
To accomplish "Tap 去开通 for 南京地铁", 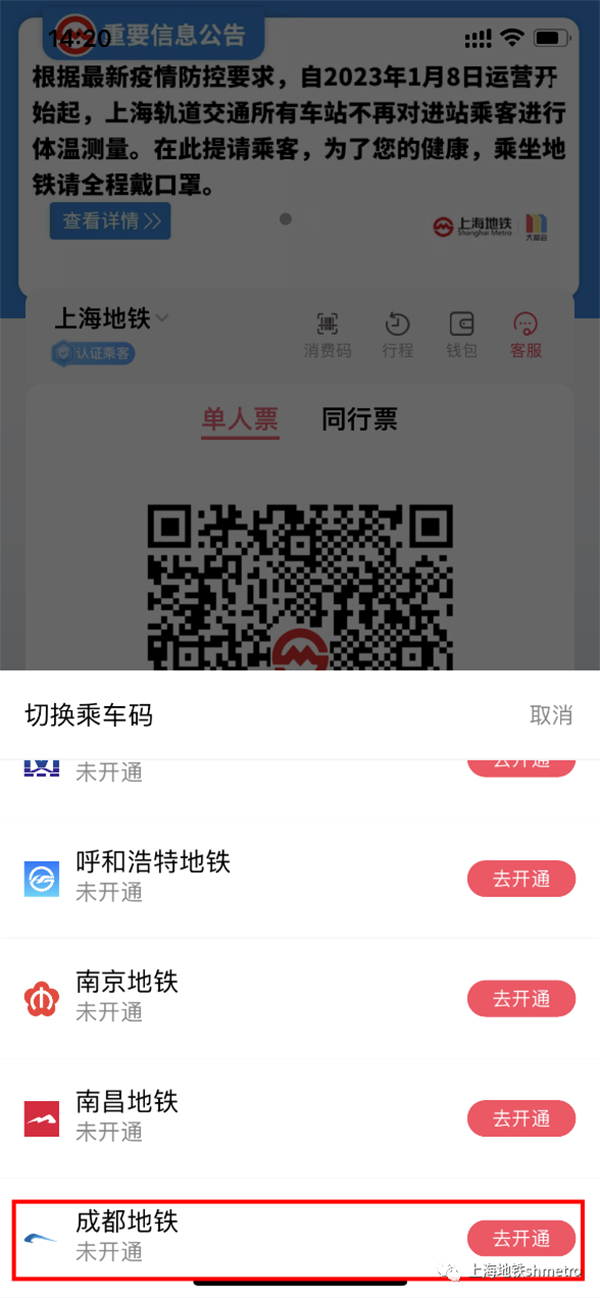I will (x=521, y=999).
